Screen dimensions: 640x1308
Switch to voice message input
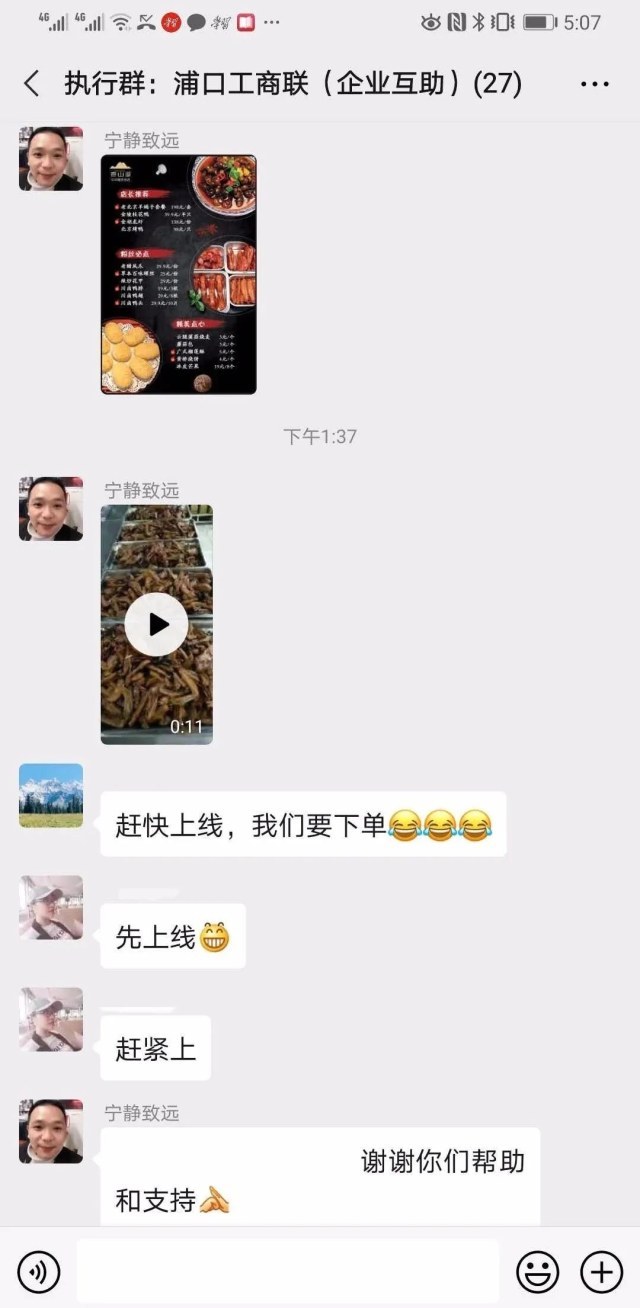(39, 1271)
